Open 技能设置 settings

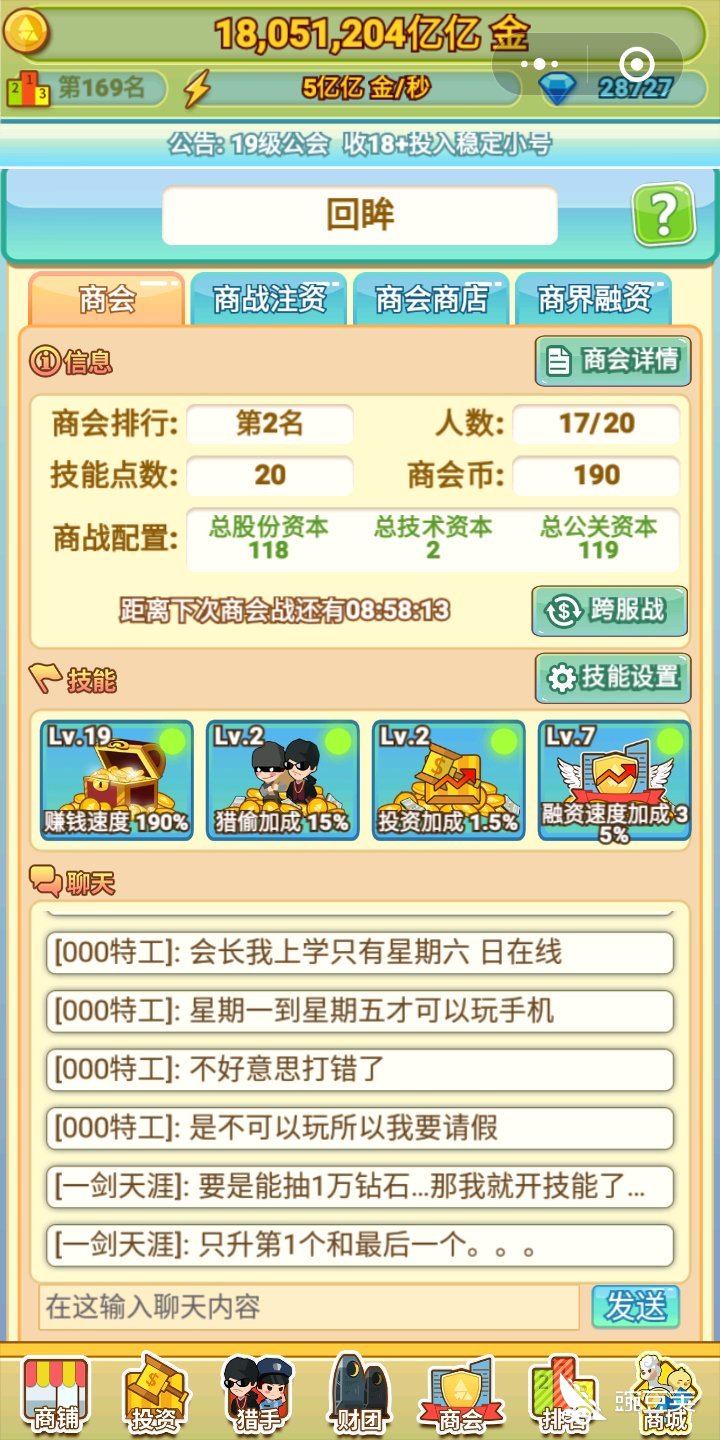[x=613, y=678]
